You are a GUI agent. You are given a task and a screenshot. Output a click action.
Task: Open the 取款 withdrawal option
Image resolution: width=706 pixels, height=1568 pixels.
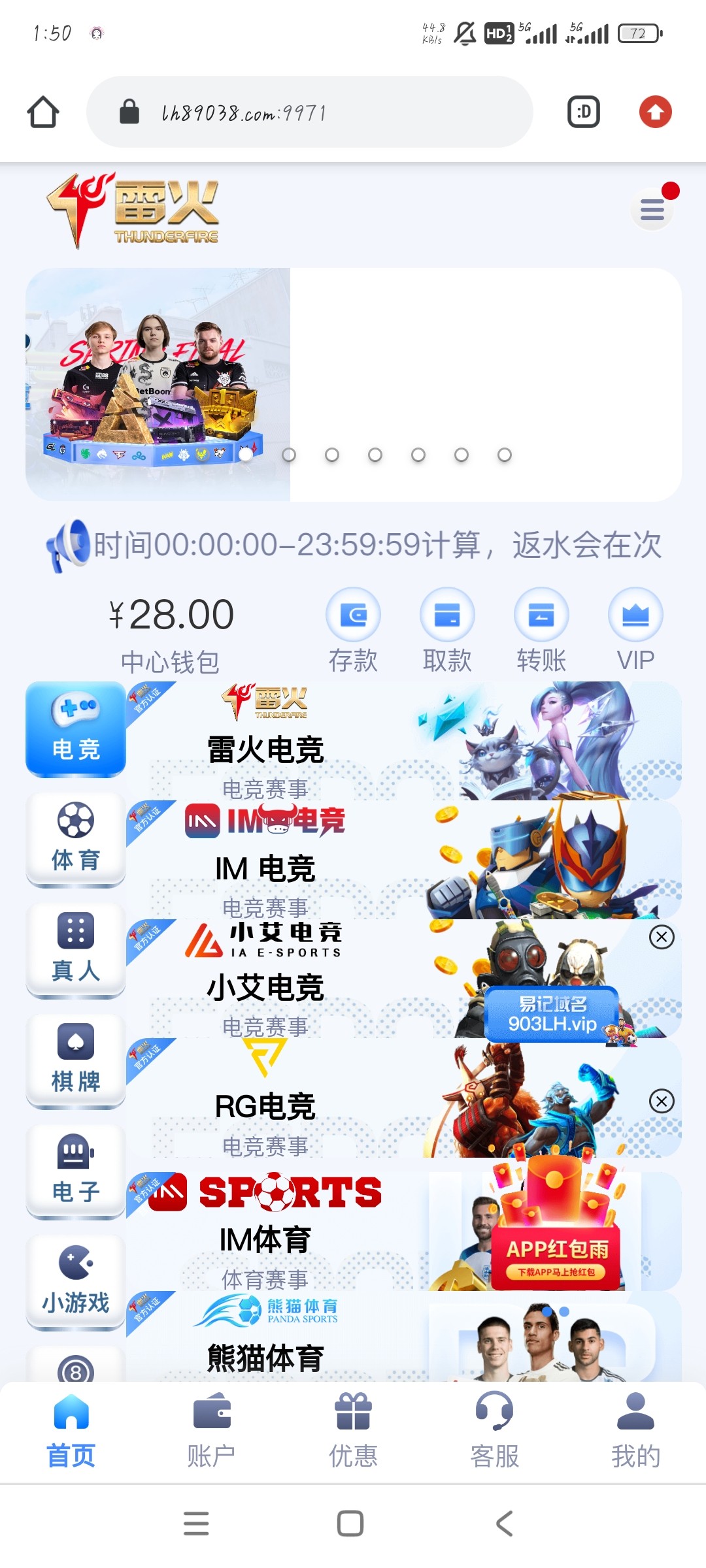click(447, 630)
